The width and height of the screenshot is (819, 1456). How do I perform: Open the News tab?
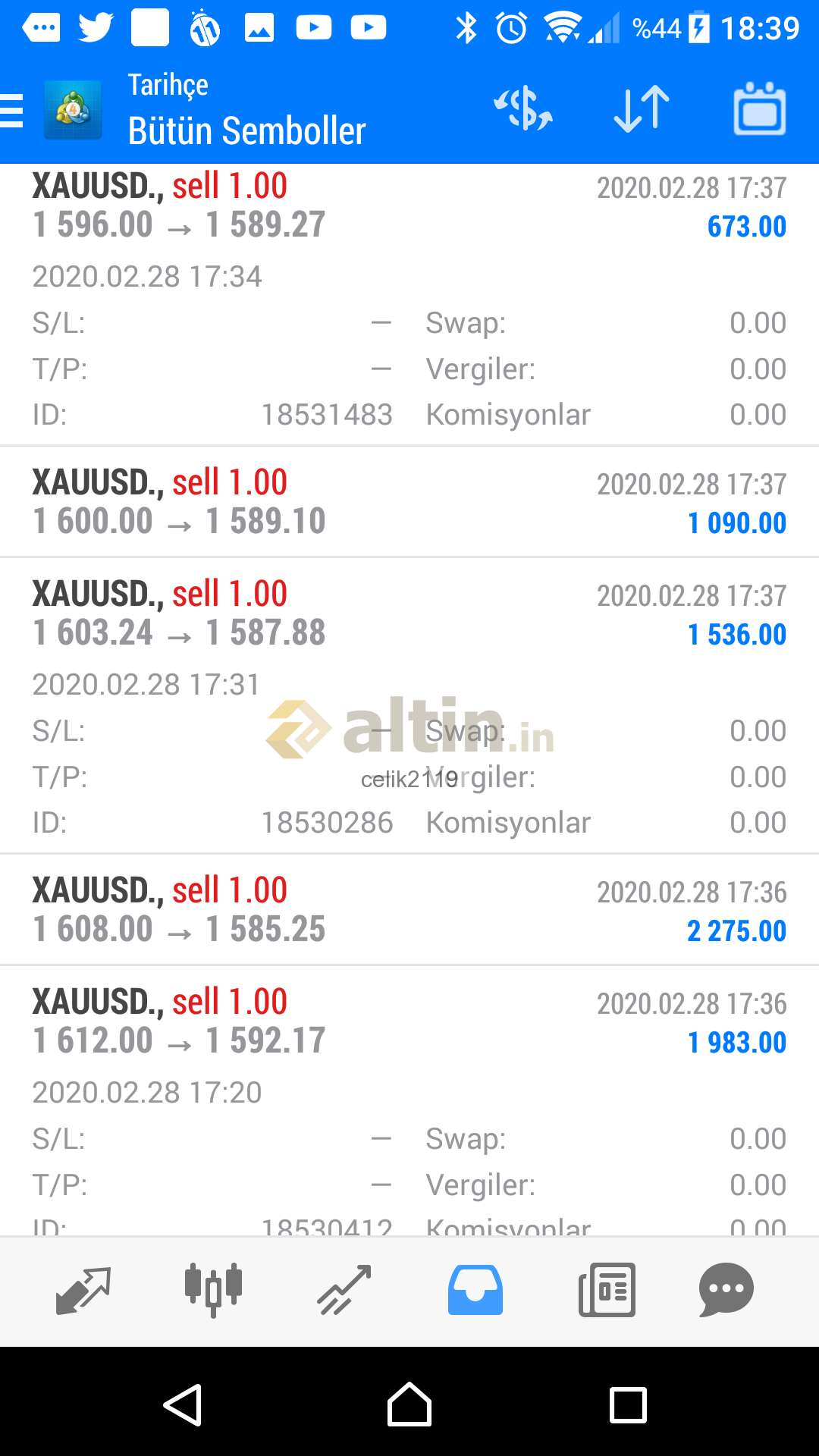607,1290
